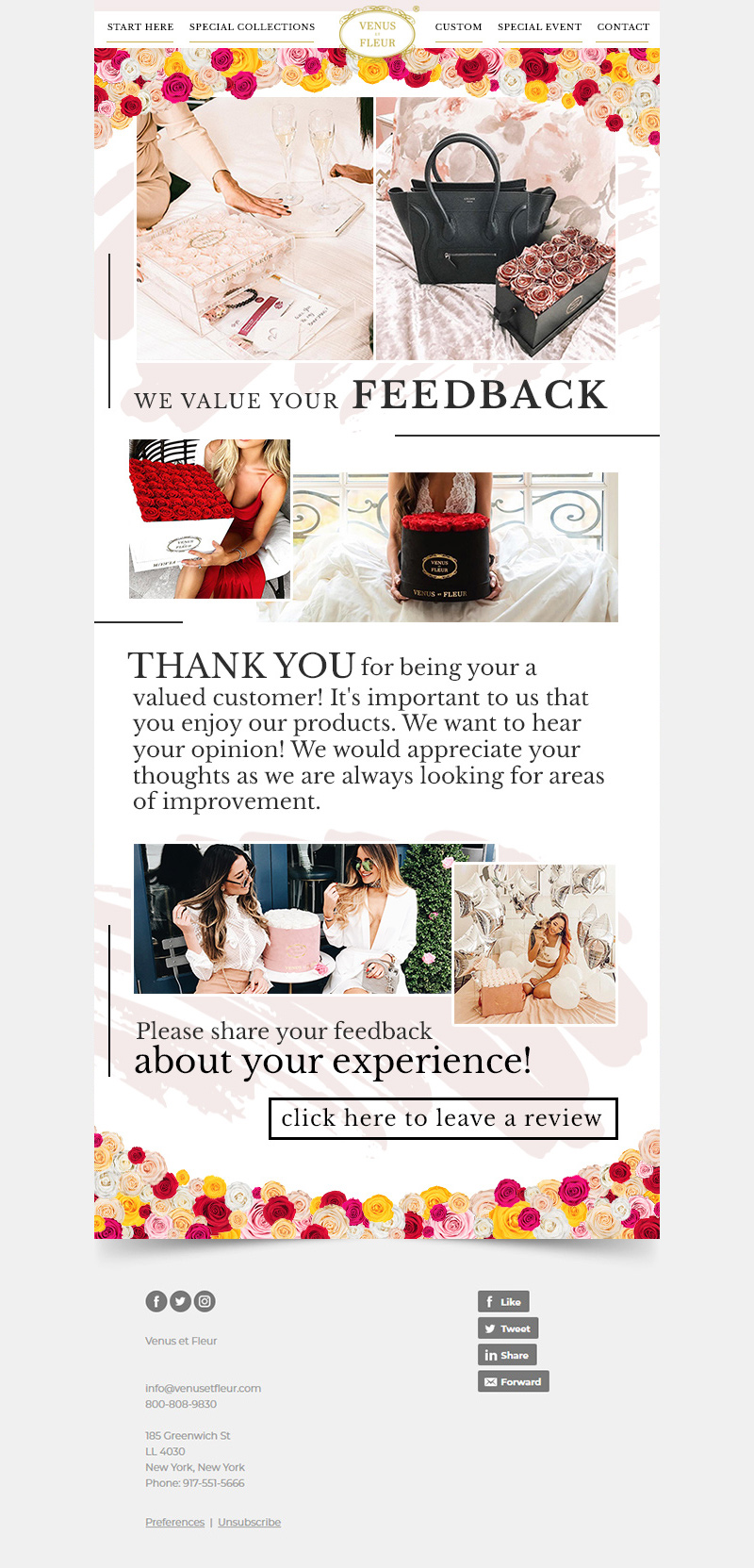Open the Instagram round icon in footer

205,1301
